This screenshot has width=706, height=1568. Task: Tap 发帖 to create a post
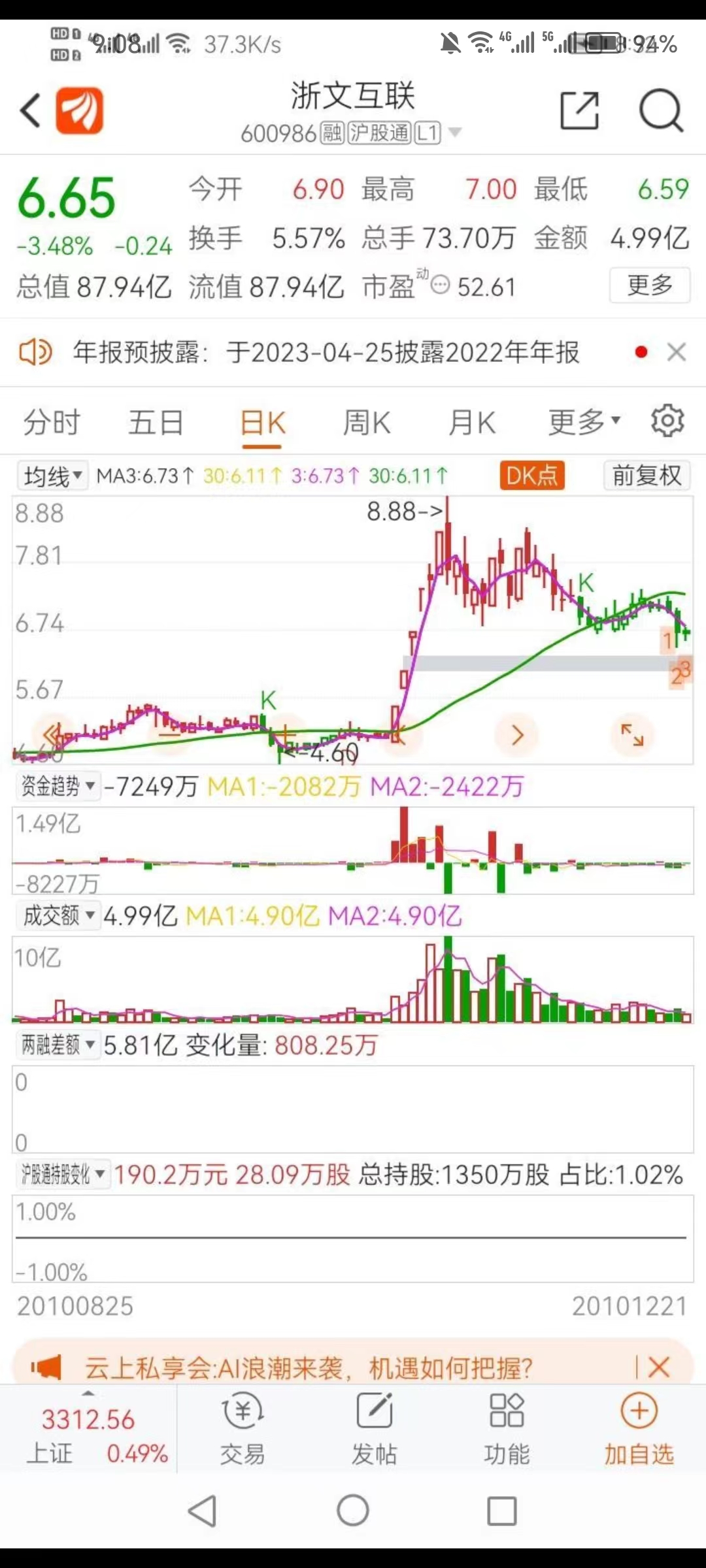[374, 1431]
